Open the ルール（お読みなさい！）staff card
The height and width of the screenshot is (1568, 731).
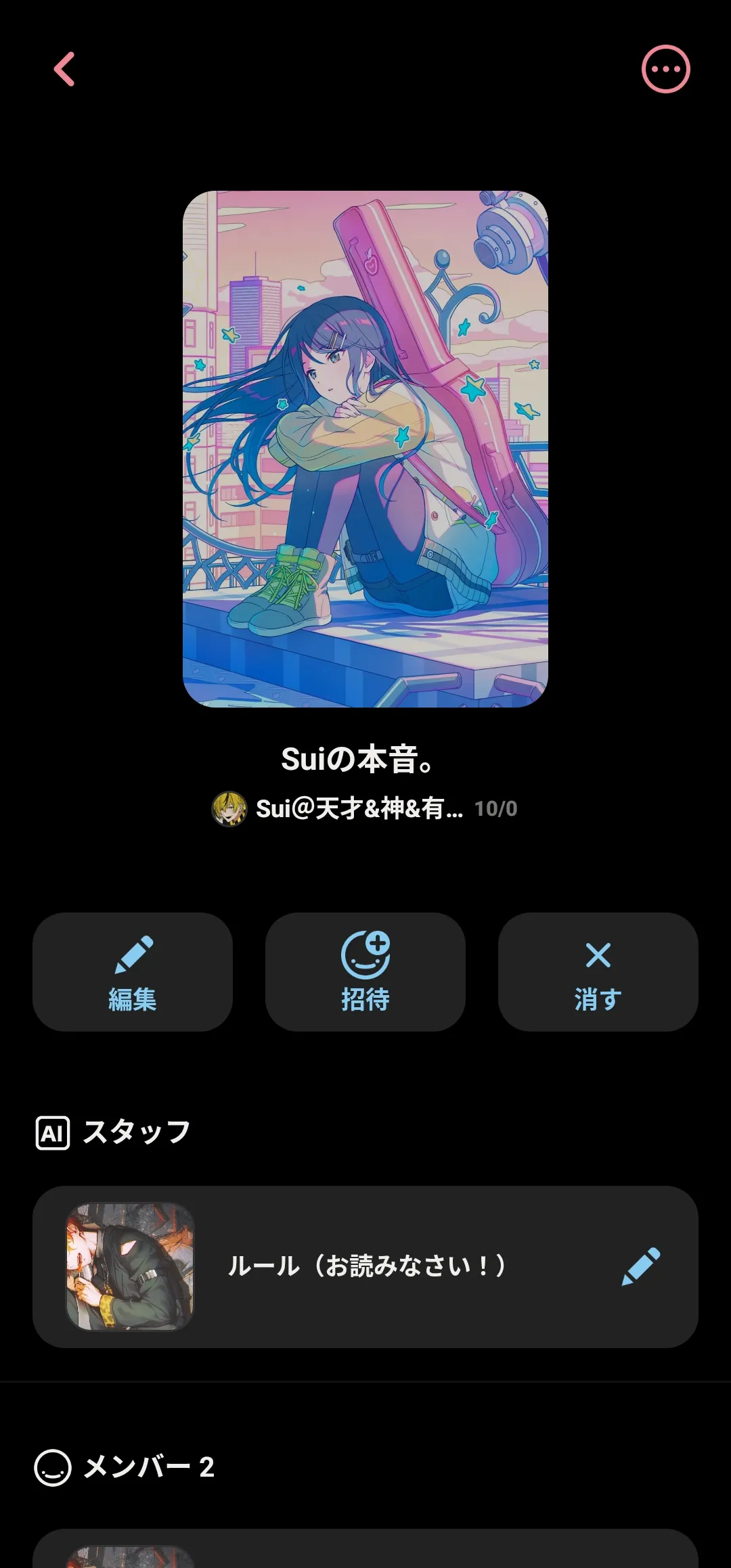[365, 1266]
